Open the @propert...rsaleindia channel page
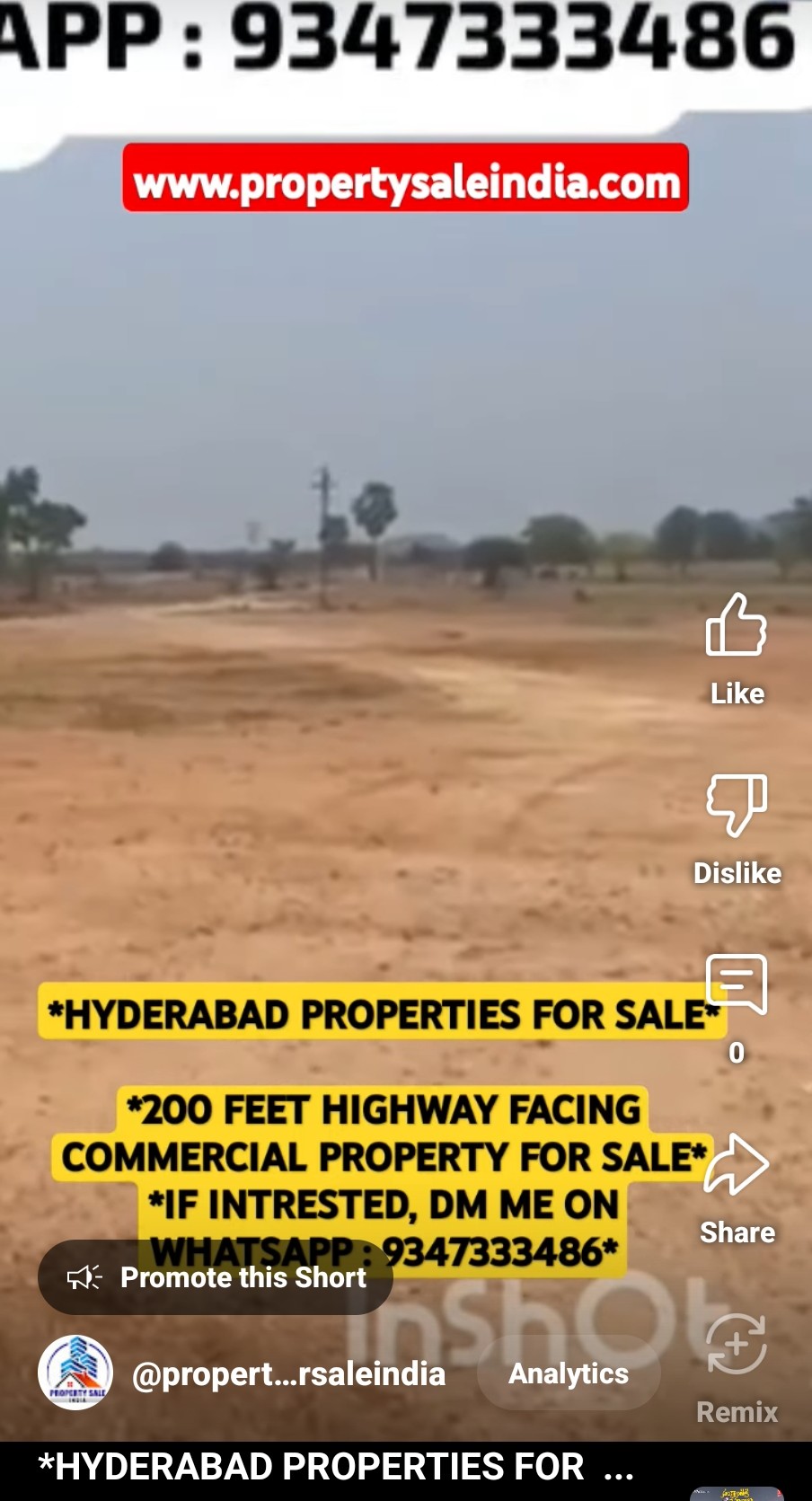Image resolution: width=812 pixels, height=1501 pixels. click(287, 1373)
